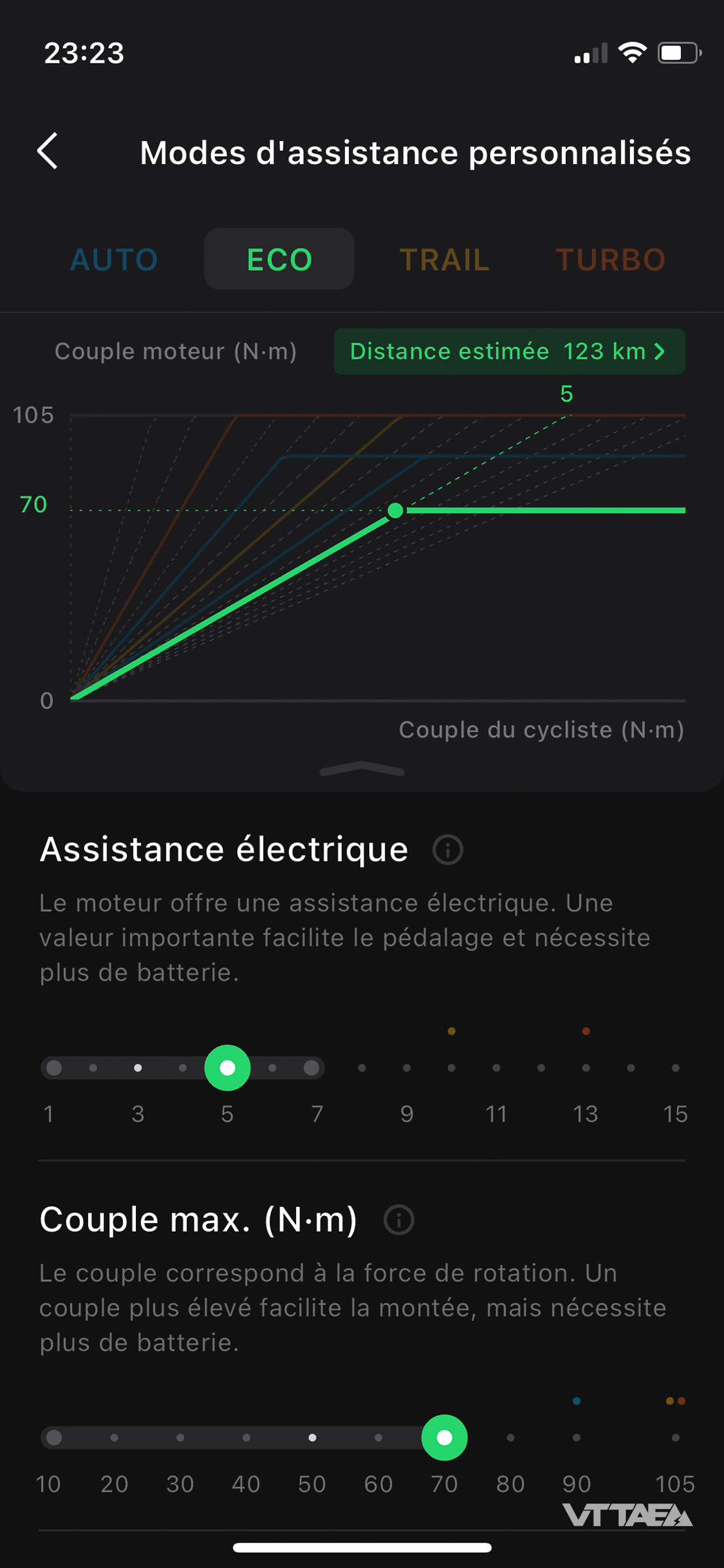724x1568 pixels.
Task: Set Assistance électrique to level 1
Action: click(54, 1068)
